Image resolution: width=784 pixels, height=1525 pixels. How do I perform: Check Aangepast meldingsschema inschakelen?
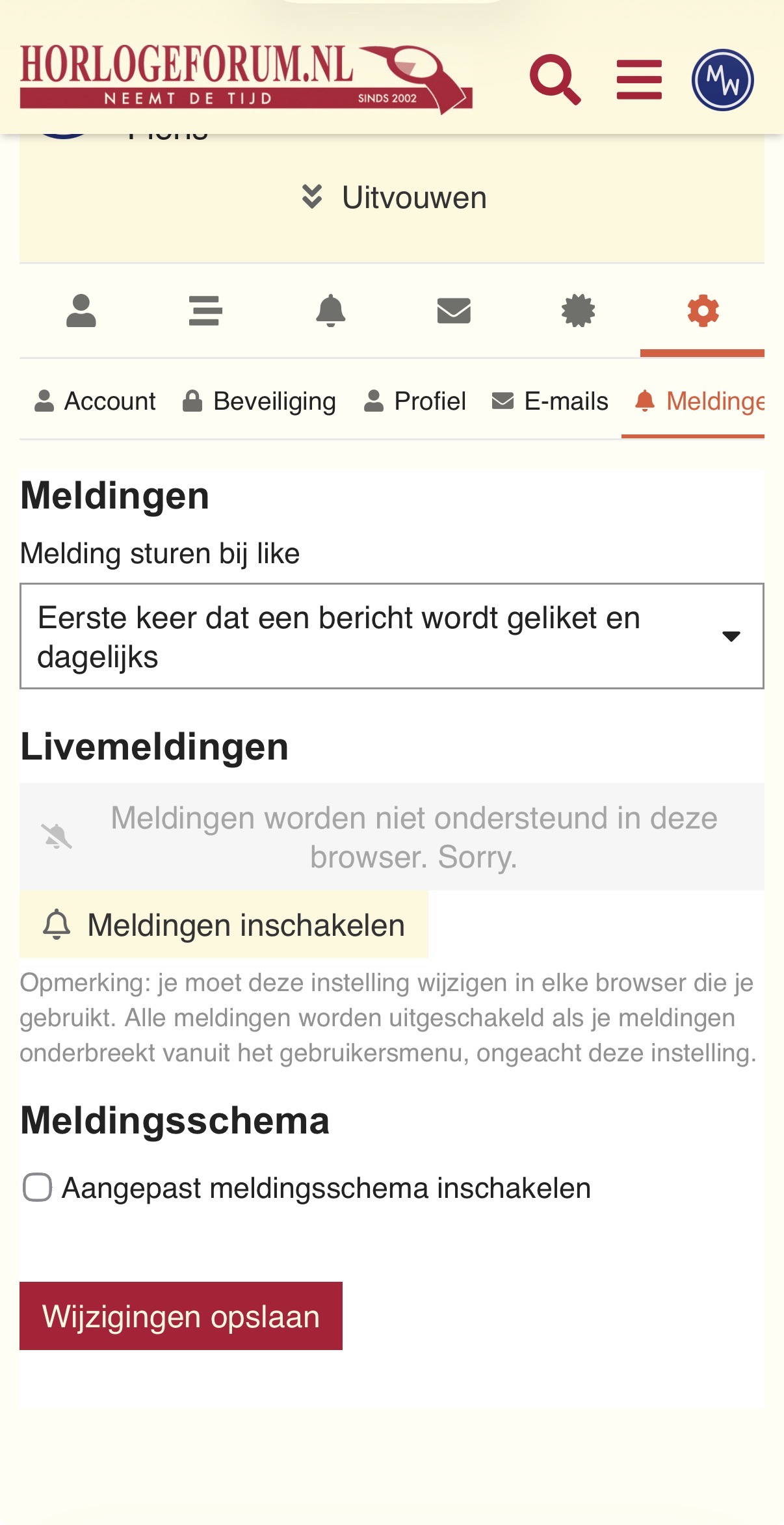pos(38,1187)
